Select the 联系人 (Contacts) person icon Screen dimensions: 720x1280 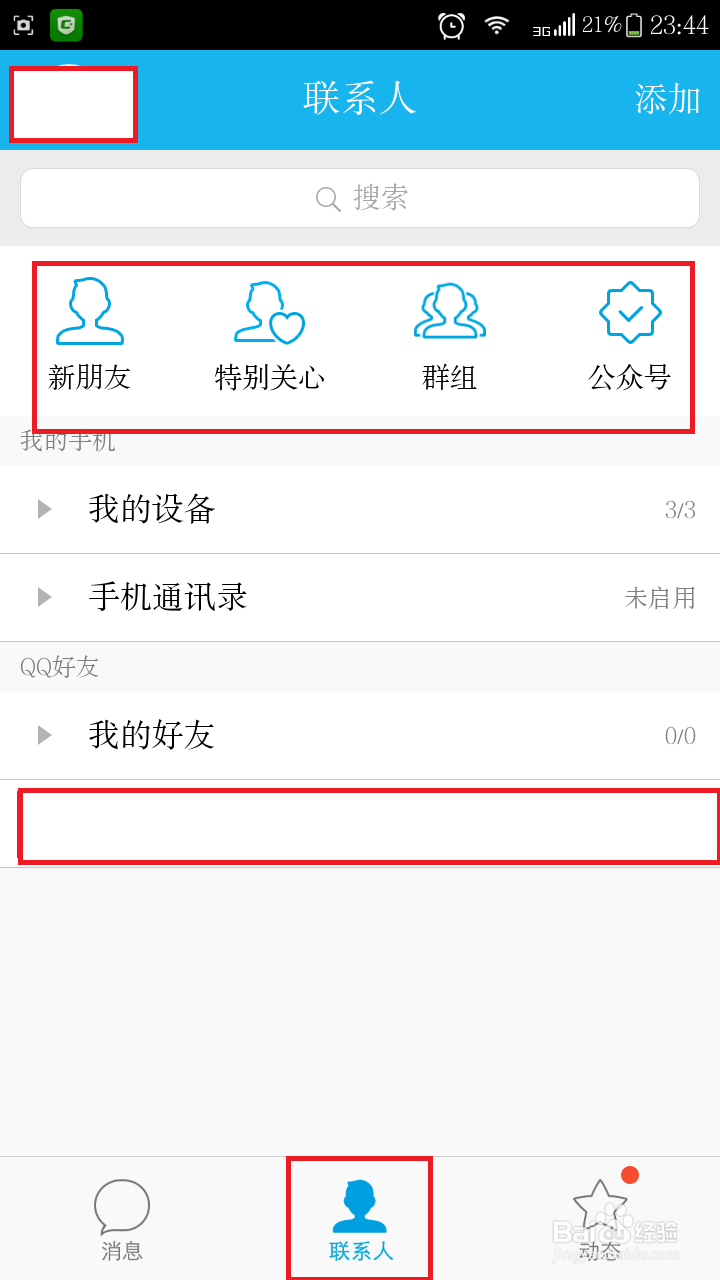click(x=359, y=1205)
